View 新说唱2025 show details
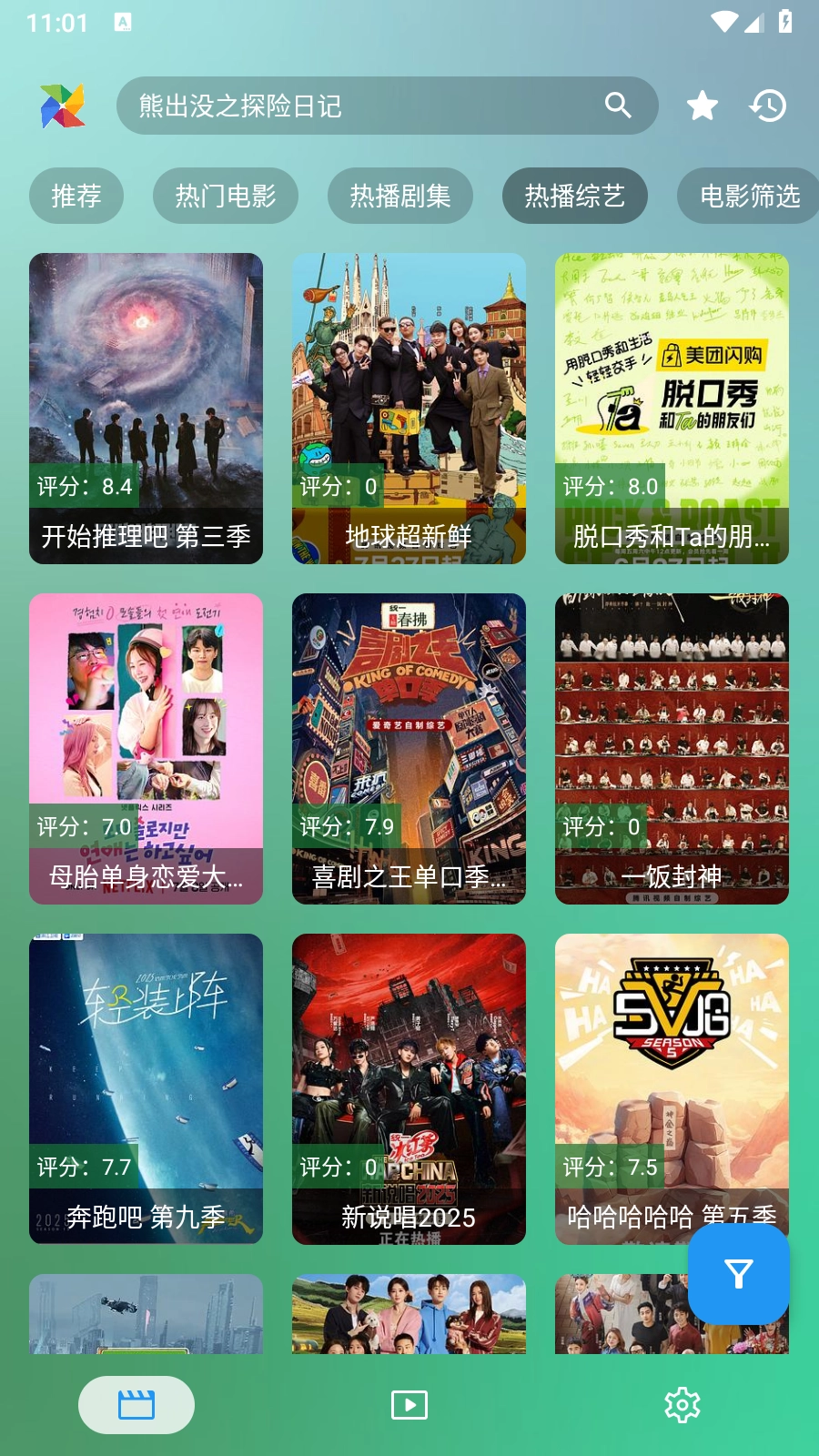This screenshot has width=819, height=1456. coord(409,1088)
